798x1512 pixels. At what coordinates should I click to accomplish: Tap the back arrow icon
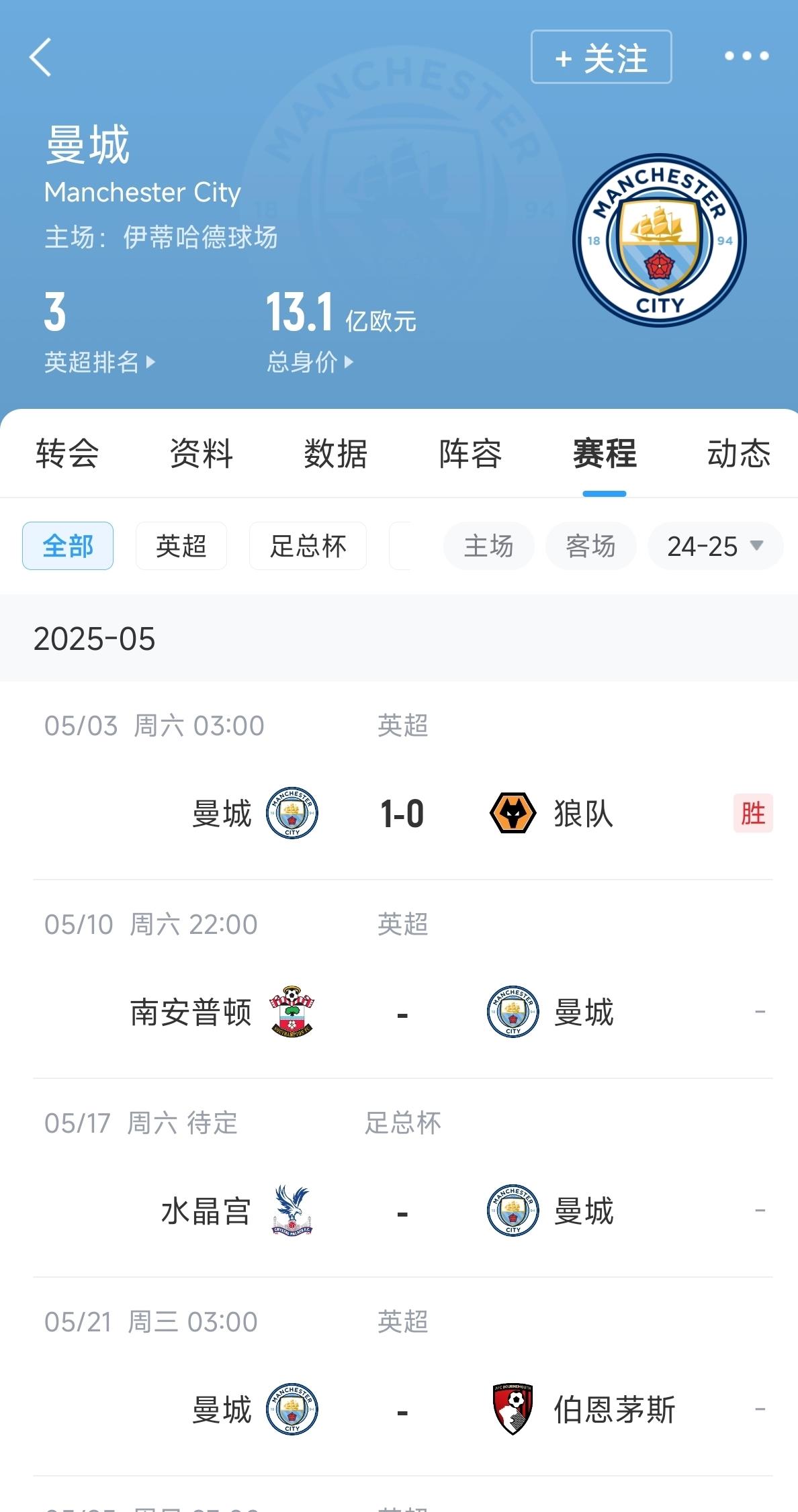(42, 57)
